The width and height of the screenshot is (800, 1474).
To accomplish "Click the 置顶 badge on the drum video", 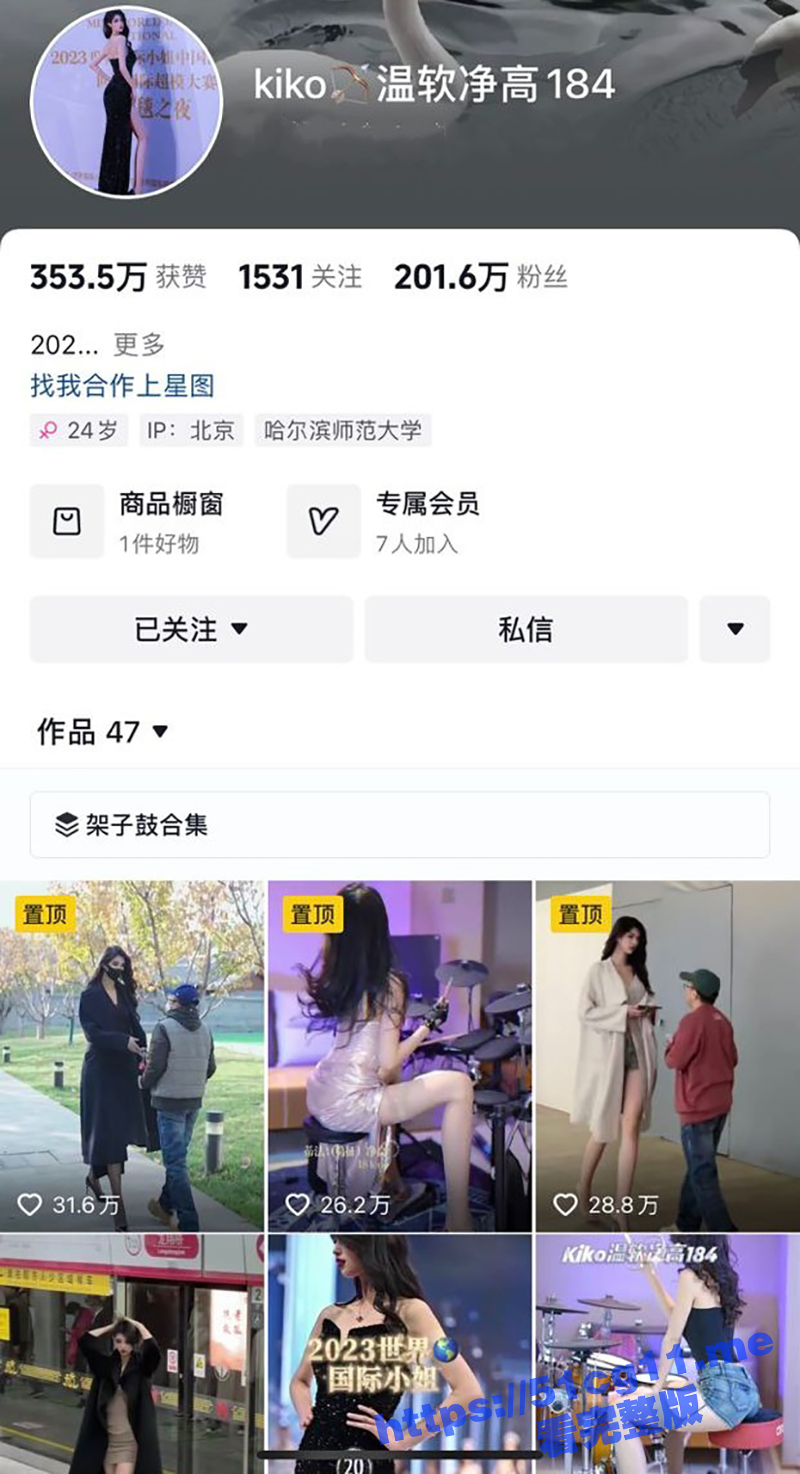I will click(x=310, y=914).
